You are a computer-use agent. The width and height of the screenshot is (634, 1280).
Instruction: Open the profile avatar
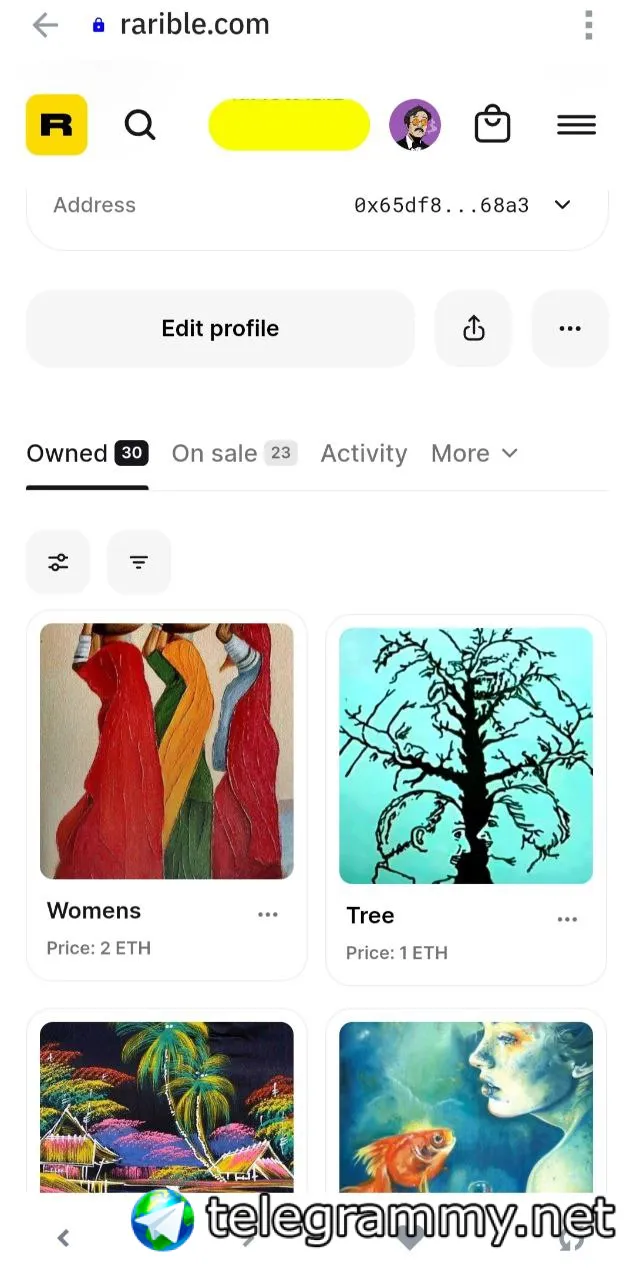[414, 125]
